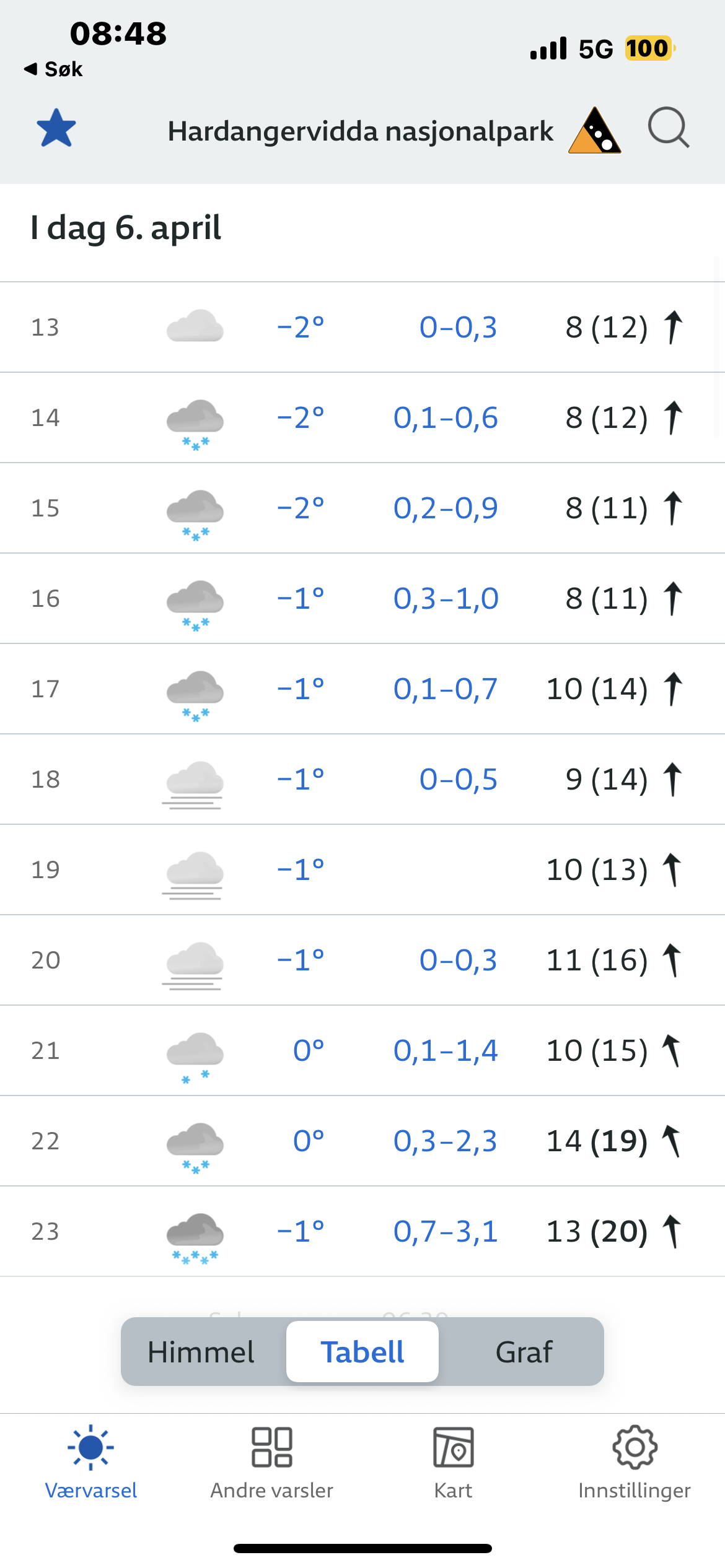Open Innstillinger settings tab
Image resolution: width=725 pixels, height=1568 pixels.
coord(635,1461)
